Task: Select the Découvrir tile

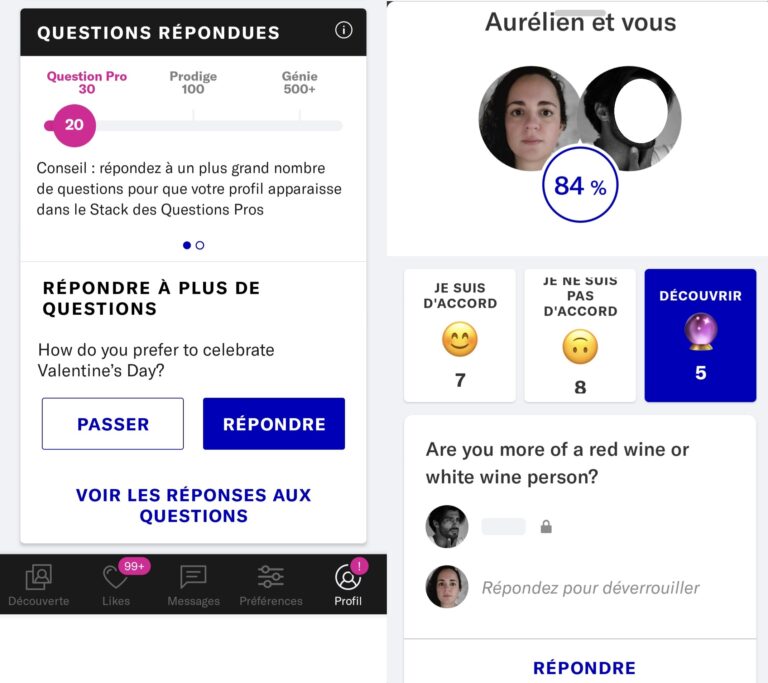Action: coord(700,335)
